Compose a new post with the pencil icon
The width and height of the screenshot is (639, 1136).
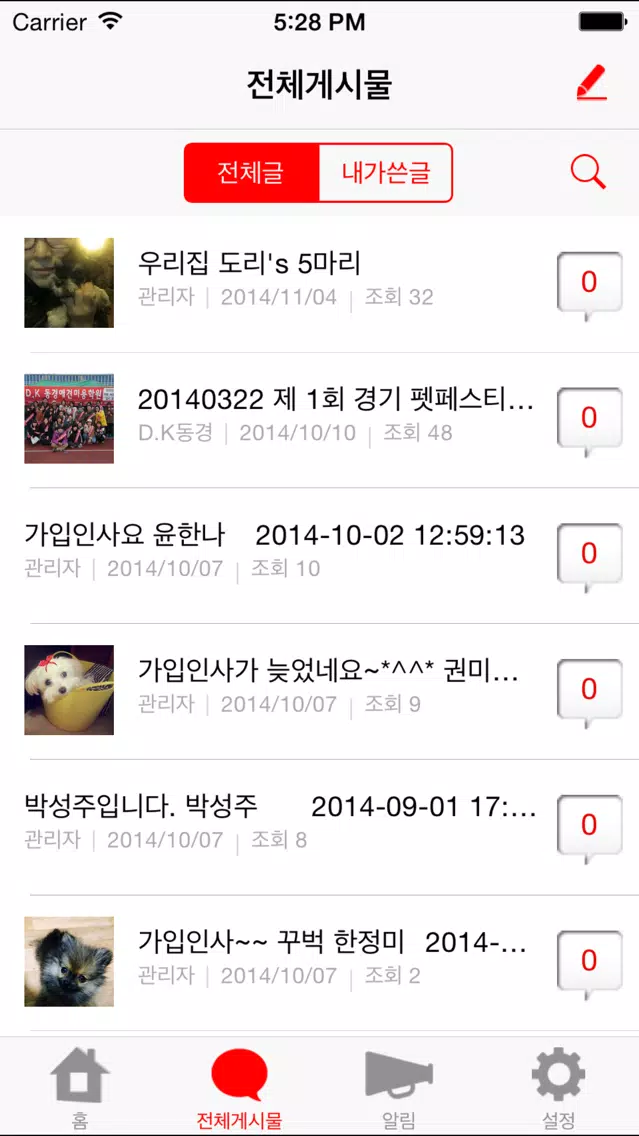591,84
